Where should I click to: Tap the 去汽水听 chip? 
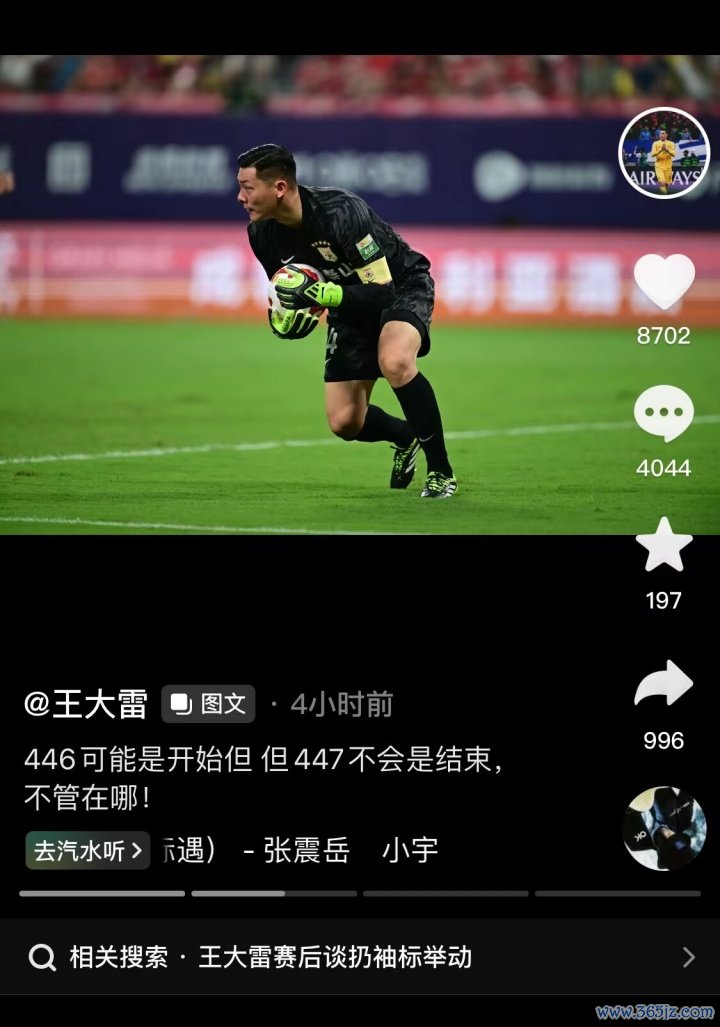point(88,850)
